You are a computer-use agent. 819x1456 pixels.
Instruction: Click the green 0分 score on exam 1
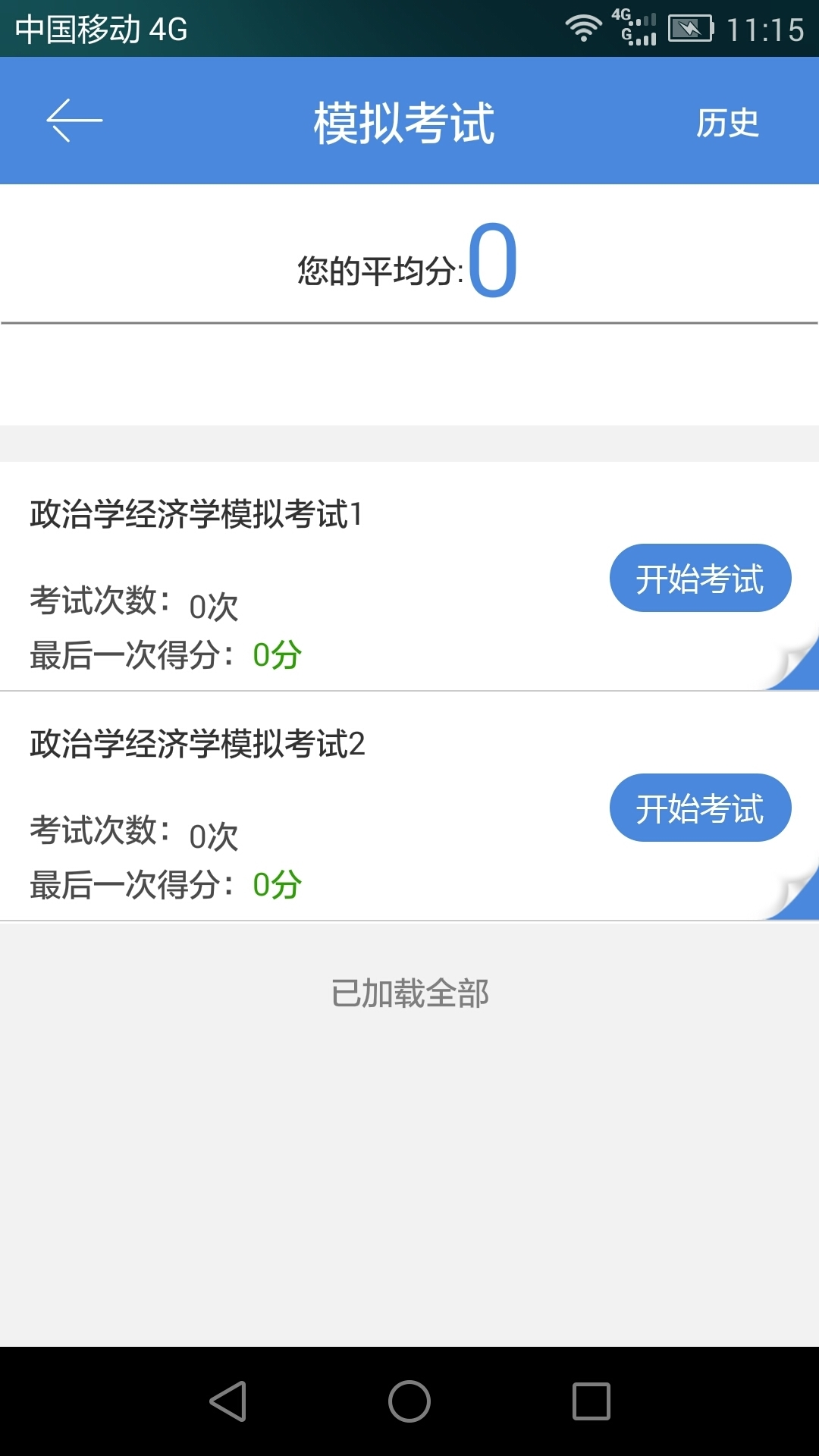pos(277,655)
